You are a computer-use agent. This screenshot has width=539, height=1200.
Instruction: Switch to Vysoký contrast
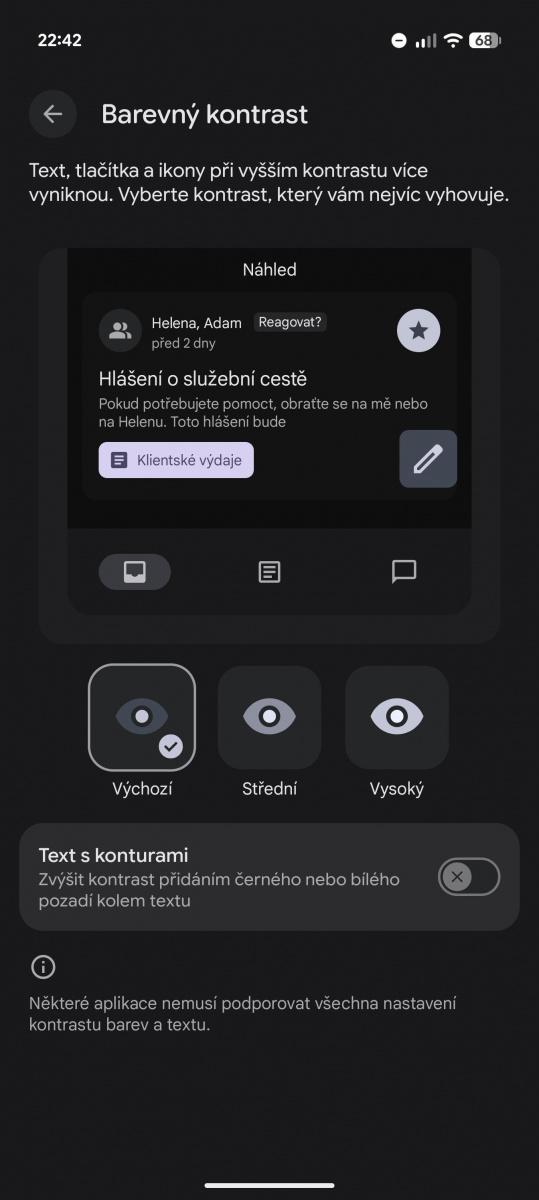[397, 717]
